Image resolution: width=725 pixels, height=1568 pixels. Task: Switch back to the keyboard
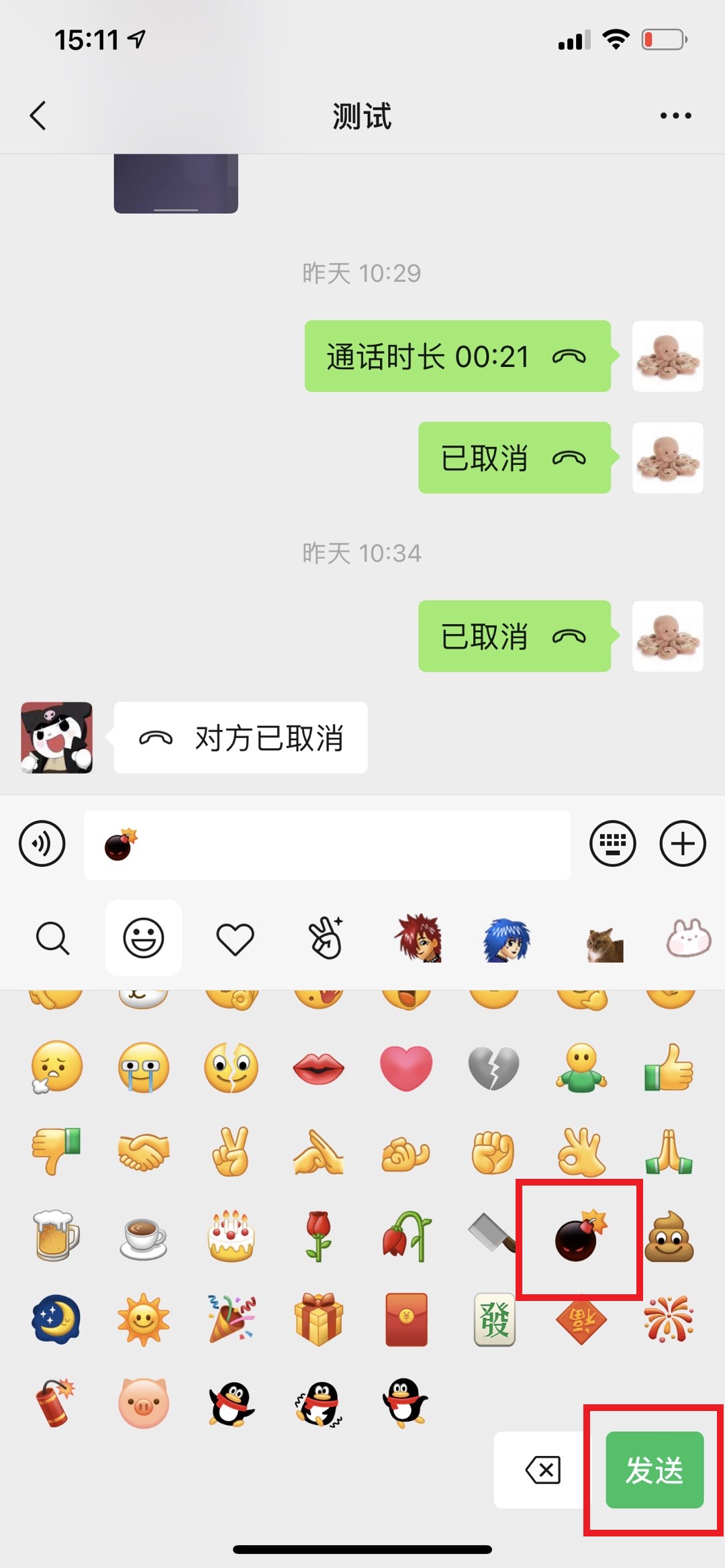[x=613, y=843]
